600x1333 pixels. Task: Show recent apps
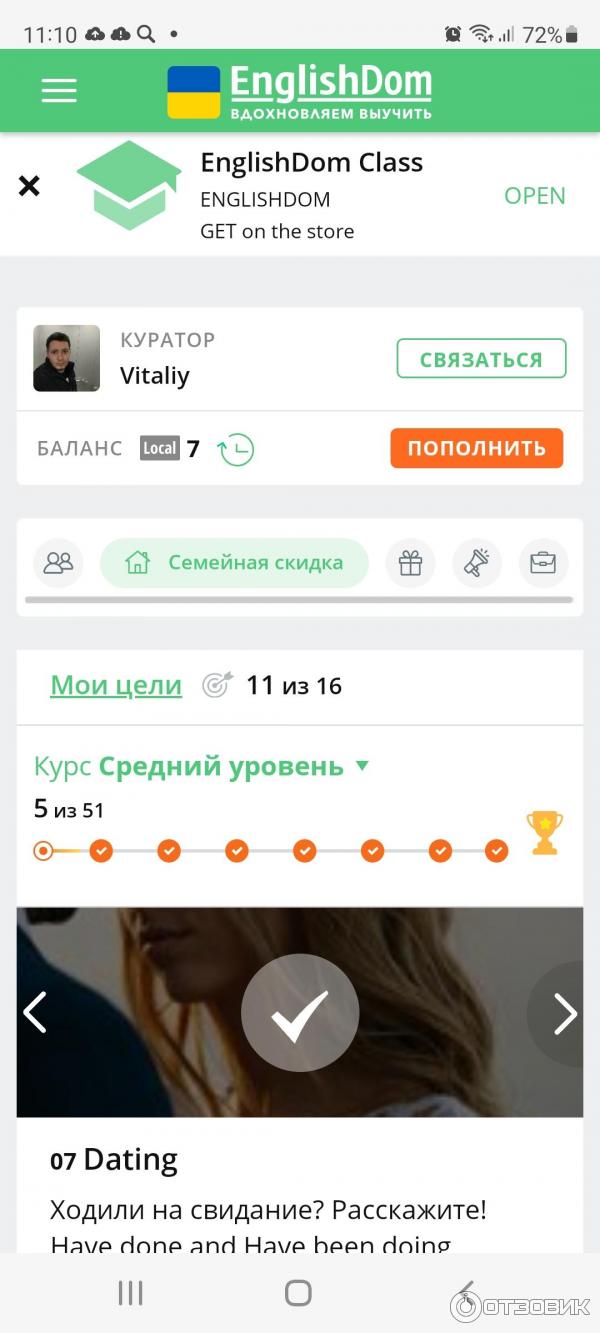coord(131,1293)
